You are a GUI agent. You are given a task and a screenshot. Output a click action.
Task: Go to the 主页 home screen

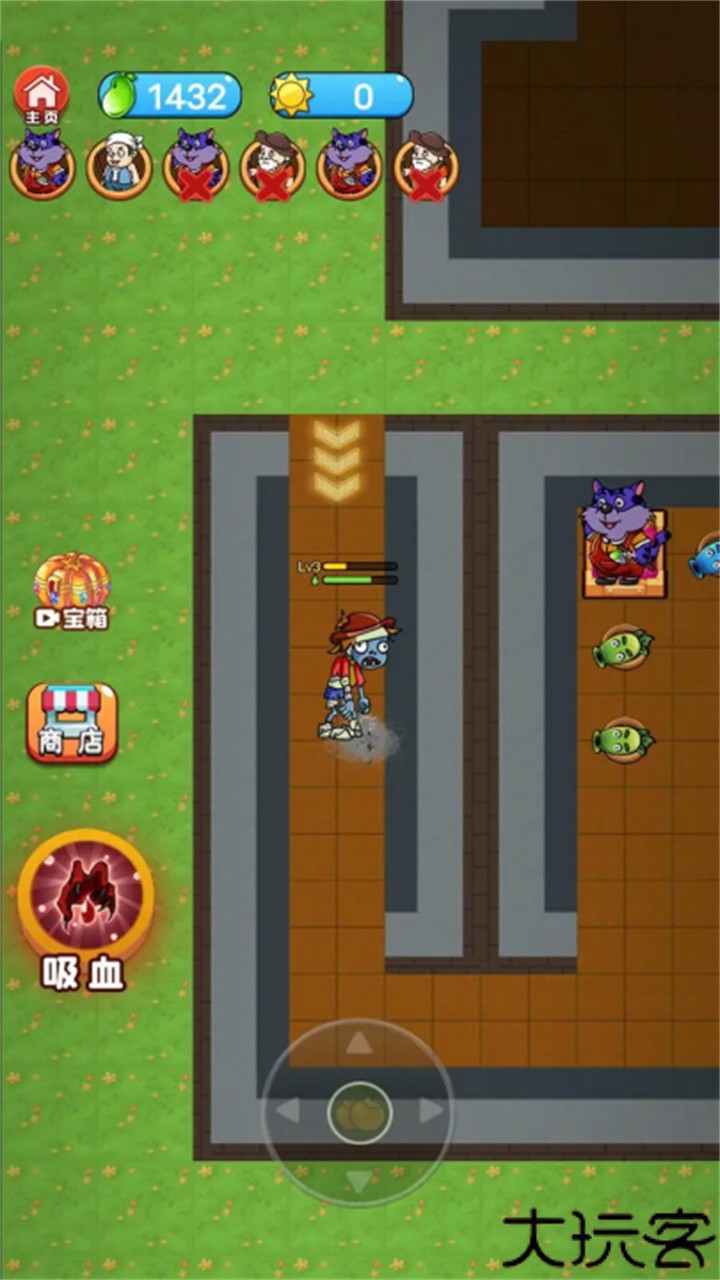pyautogui.click(x=41, y=94)
